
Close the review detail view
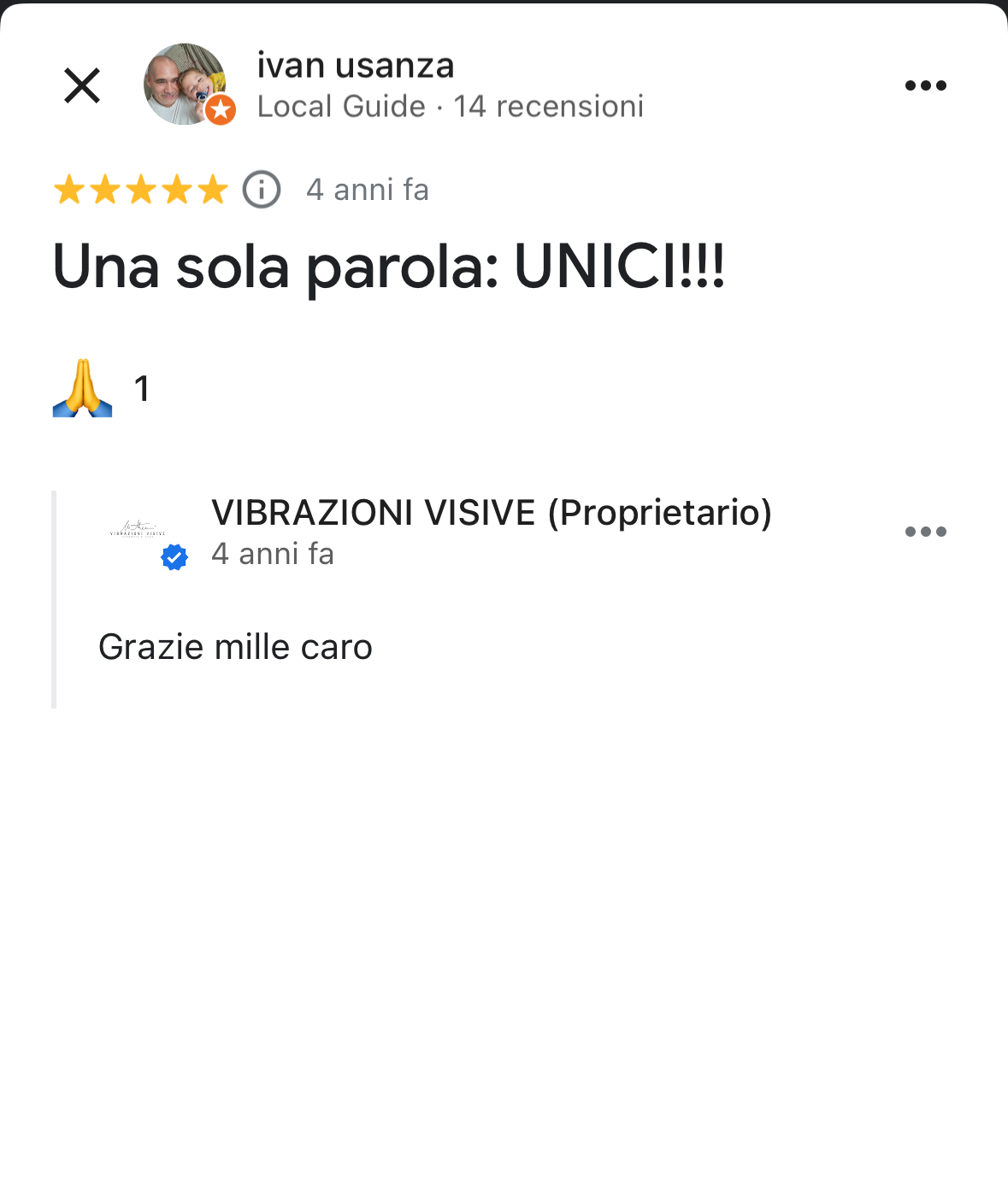(x=82, y=85)
